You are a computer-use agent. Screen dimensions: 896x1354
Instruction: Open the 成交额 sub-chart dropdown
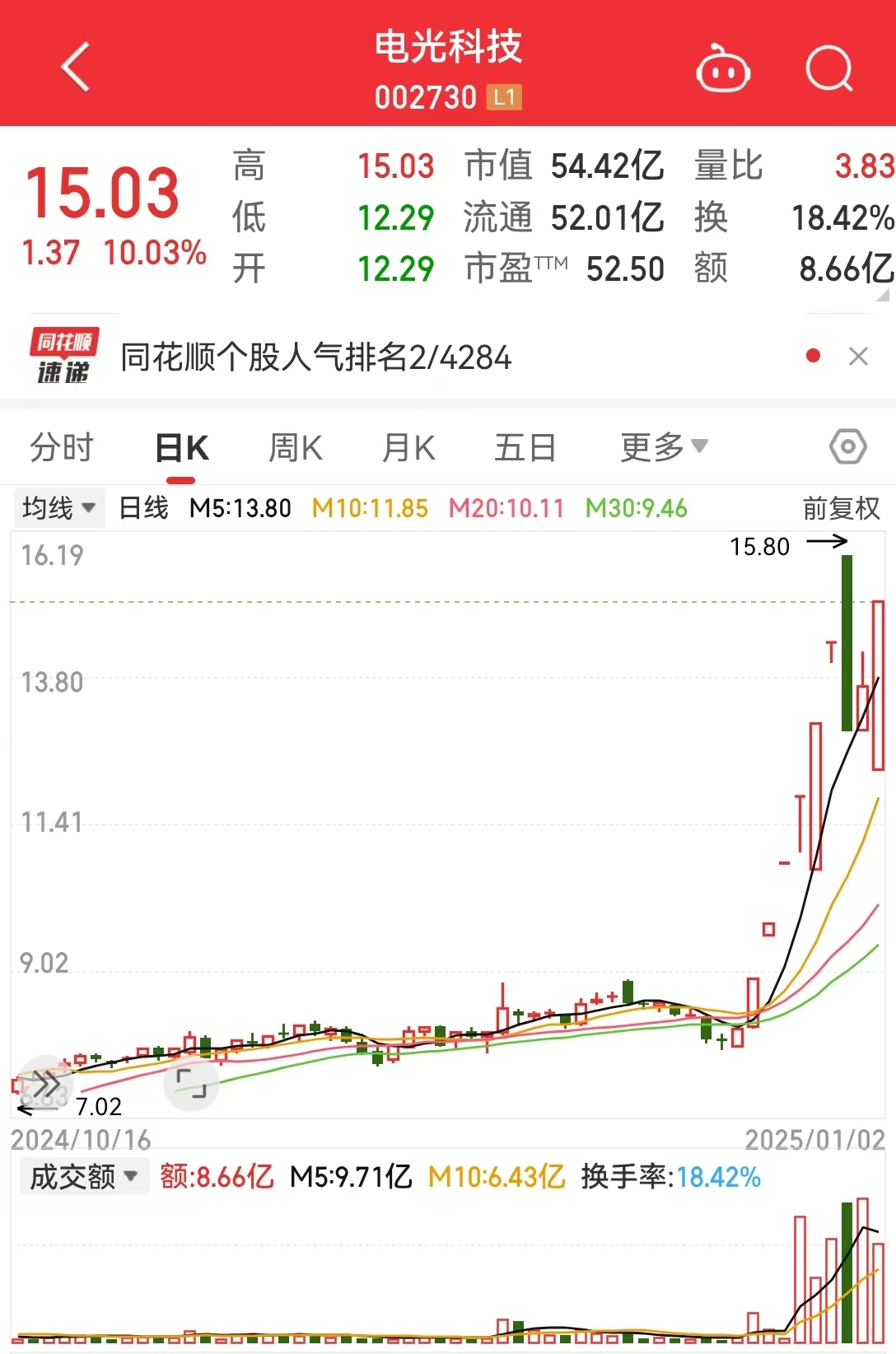tap(82, 1176)
